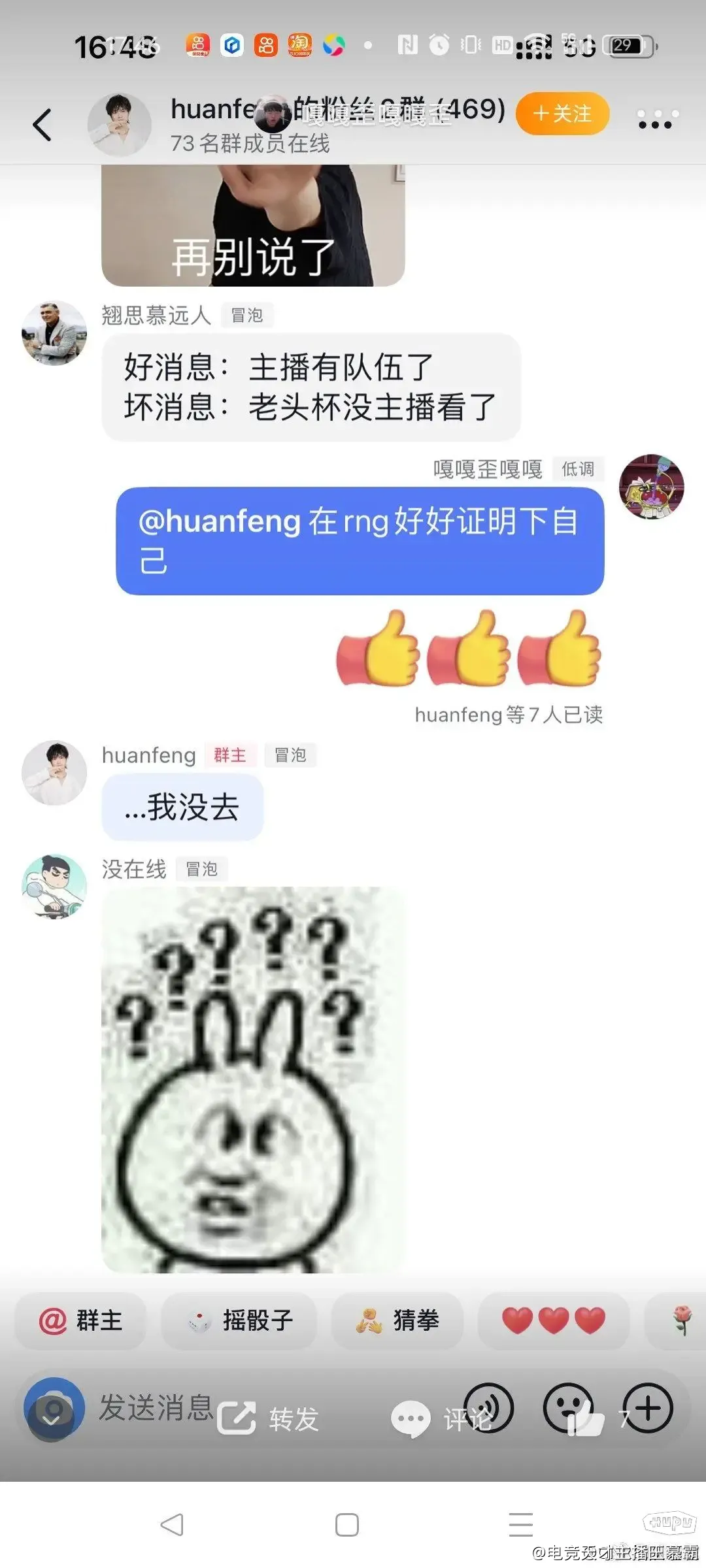Mention the group owner with @群主
The width and height of the screenshot is (706, 1568).
tap(80, 1321)
